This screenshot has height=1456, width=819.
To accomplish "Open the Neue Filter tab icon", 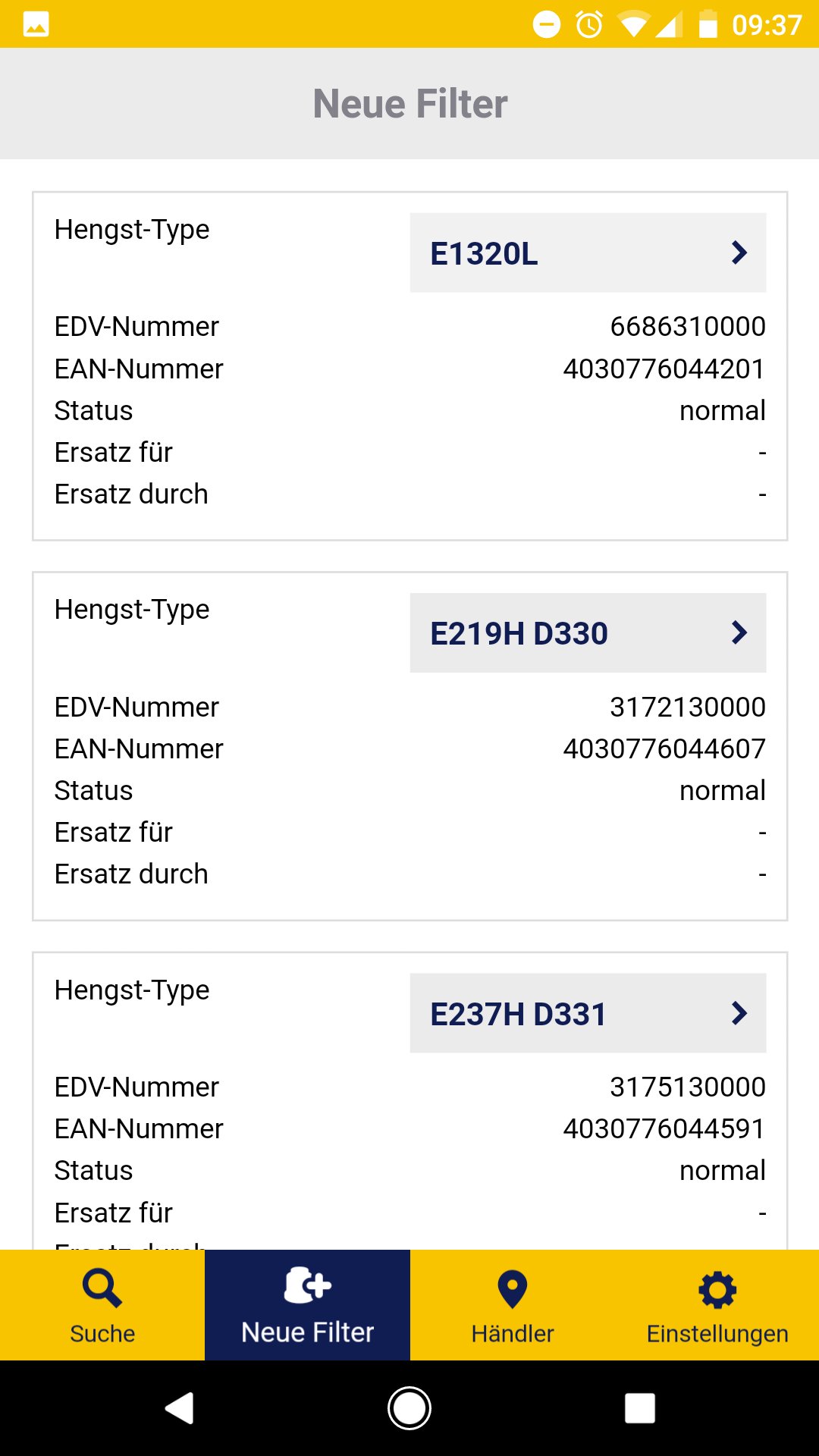I will click(x=306, y=1285).
